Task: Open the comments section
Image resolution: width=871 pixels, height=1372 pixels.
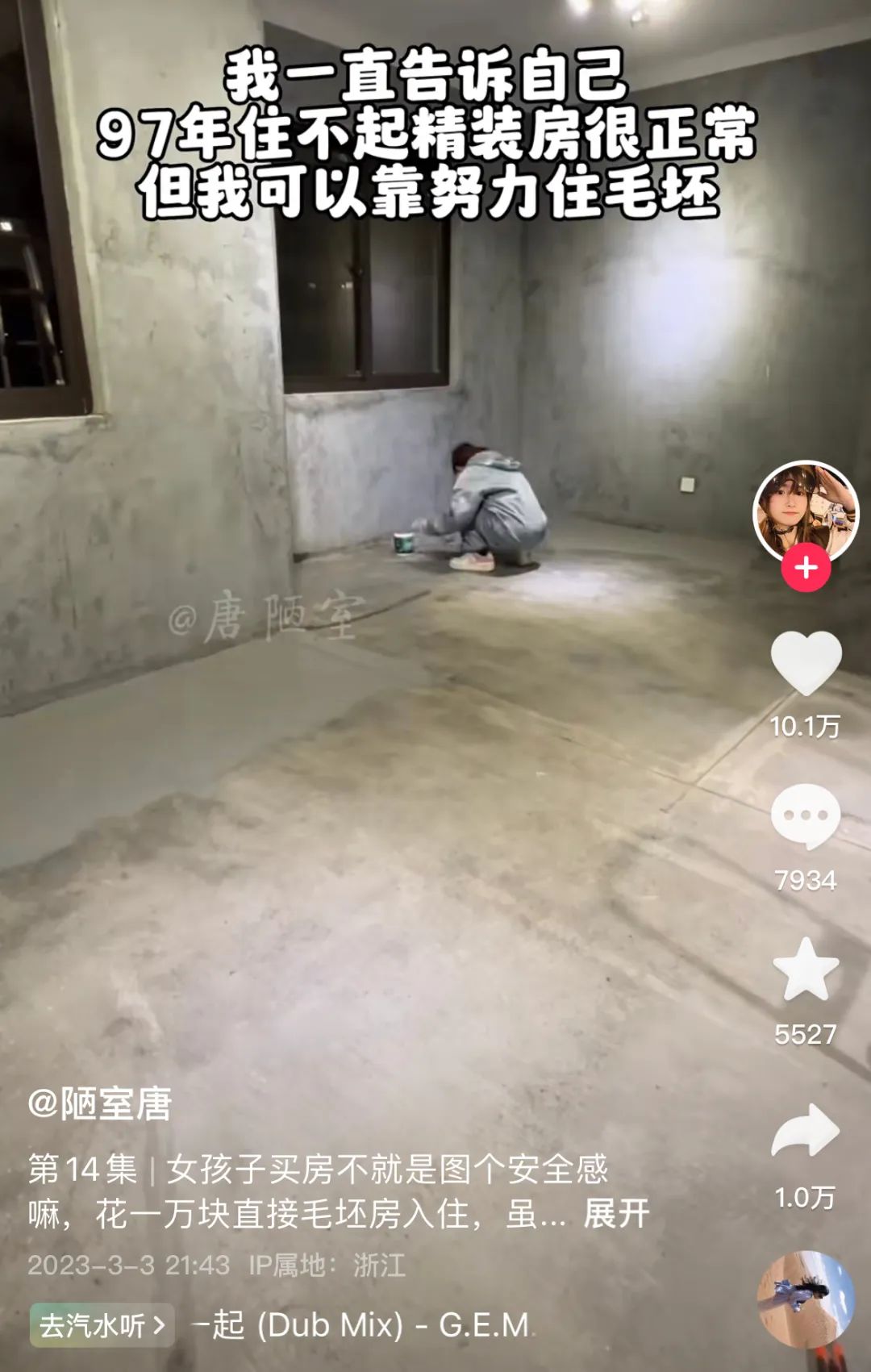Action: 806,816
